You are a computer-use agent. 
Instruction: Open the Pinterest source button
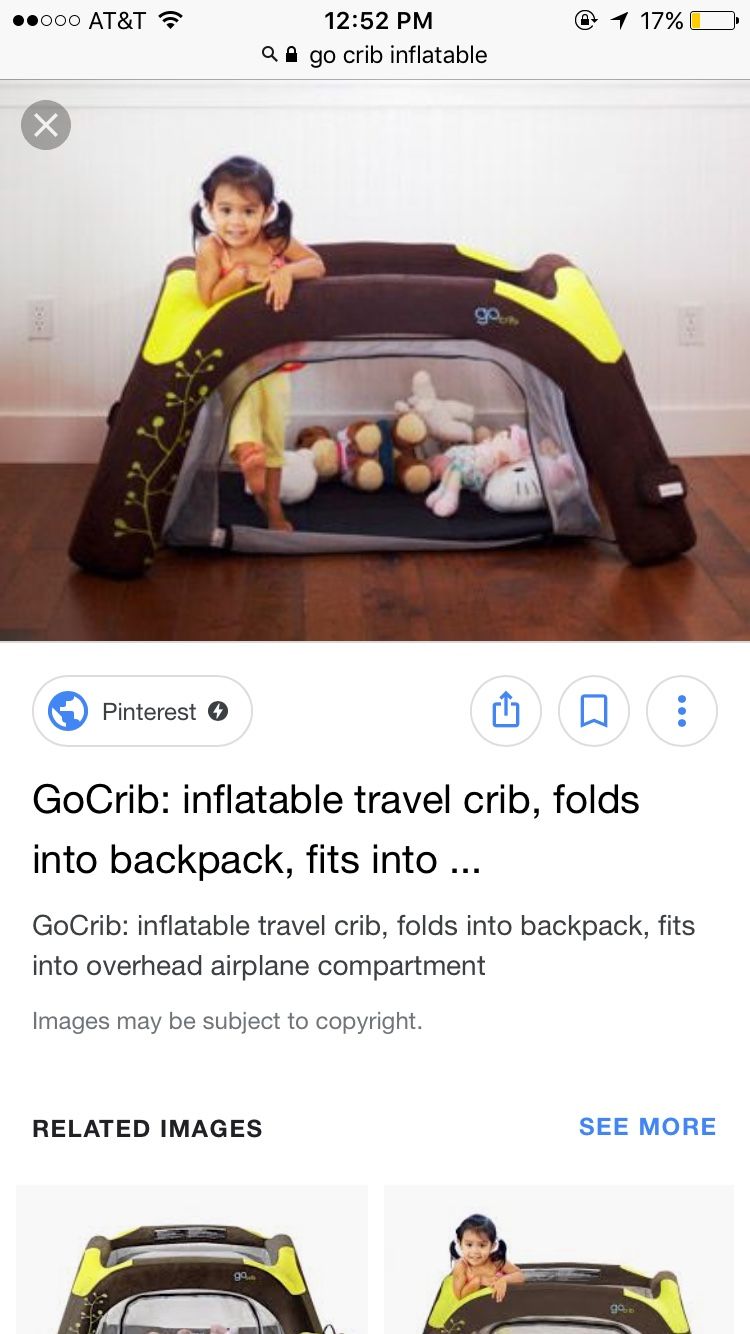(x=142, y=711)
